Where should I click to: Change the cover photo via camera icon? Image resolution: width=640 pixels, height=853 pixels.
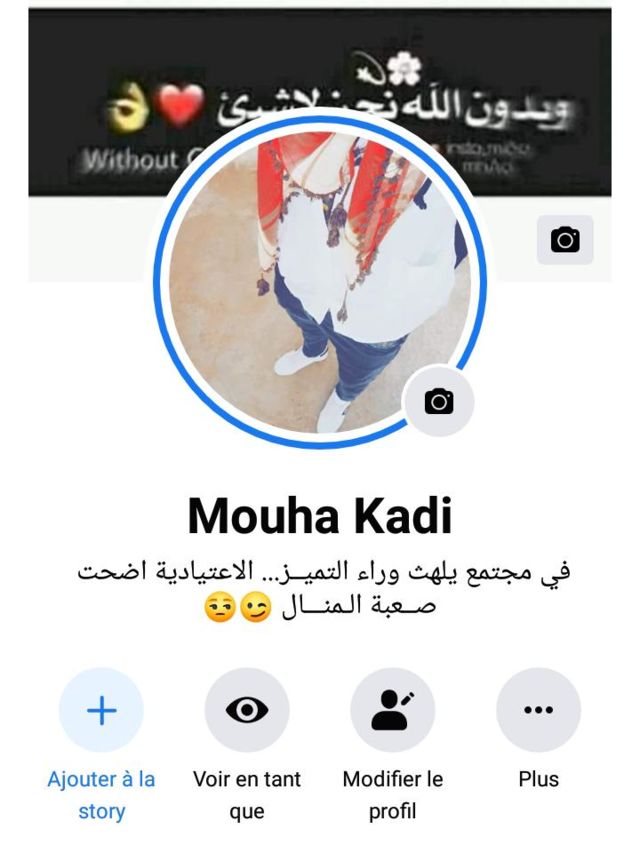(x=565, y=240)
